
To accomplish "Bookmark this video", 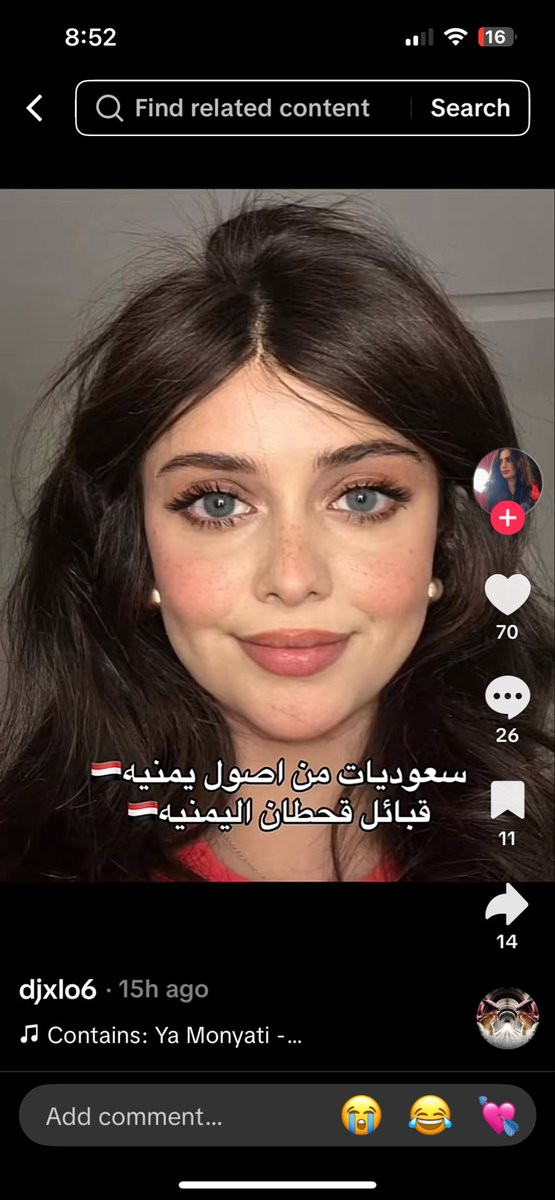I will coord(507,801).
